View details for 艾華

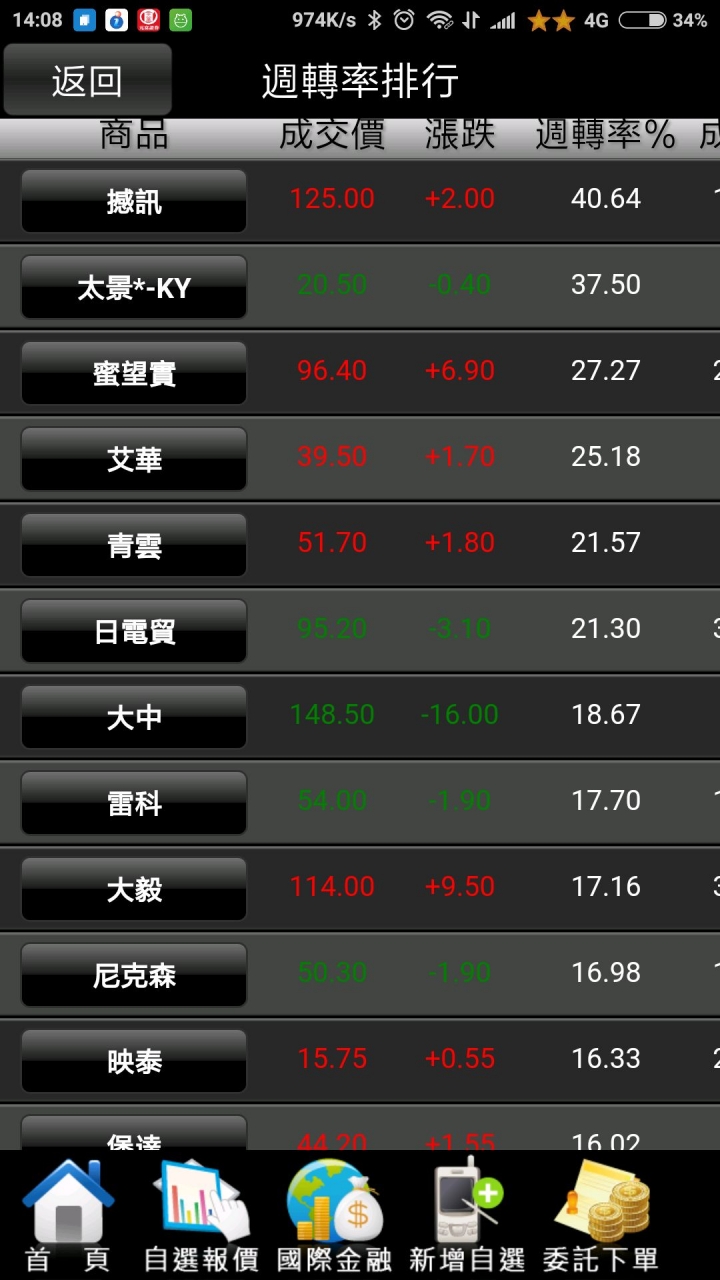[134, 459]
